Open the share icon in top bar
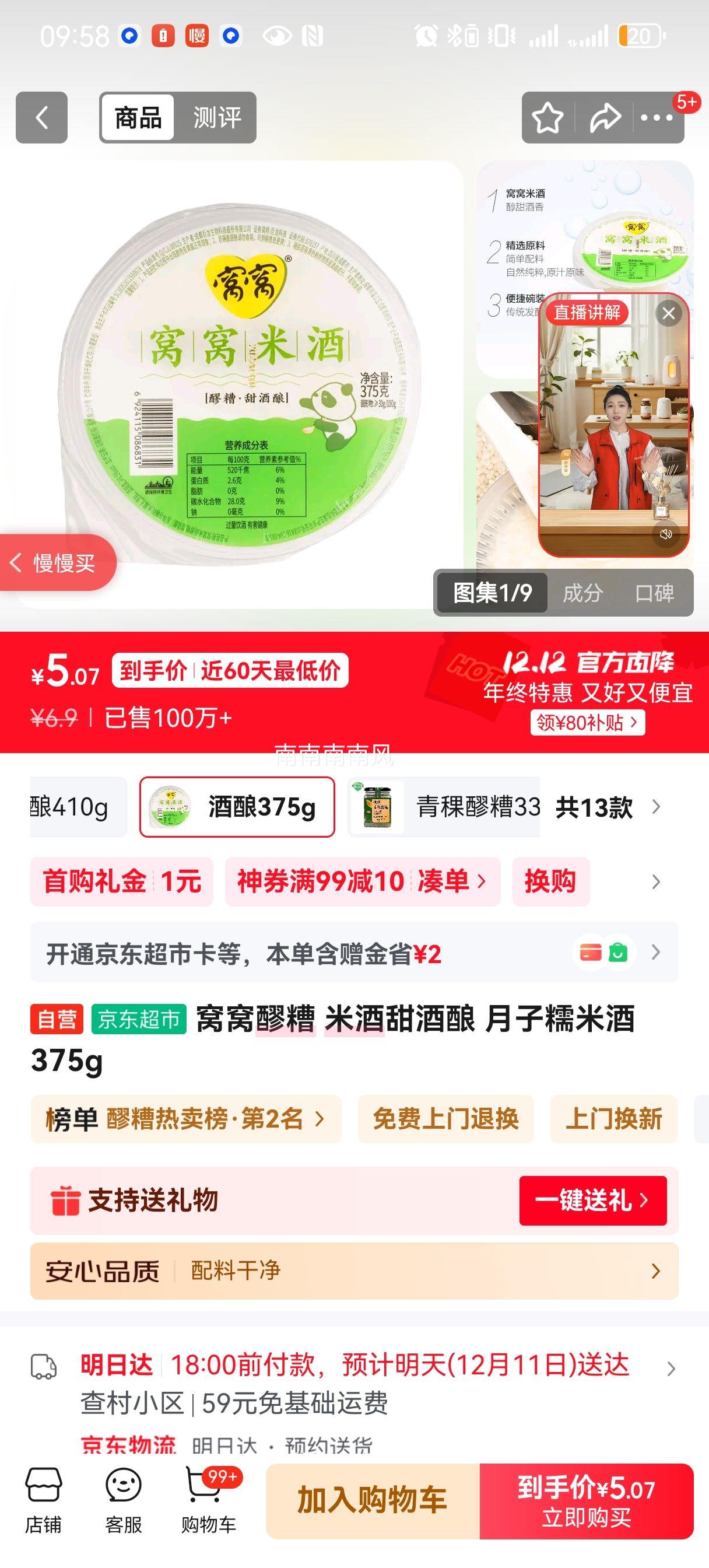 [605, 116]
